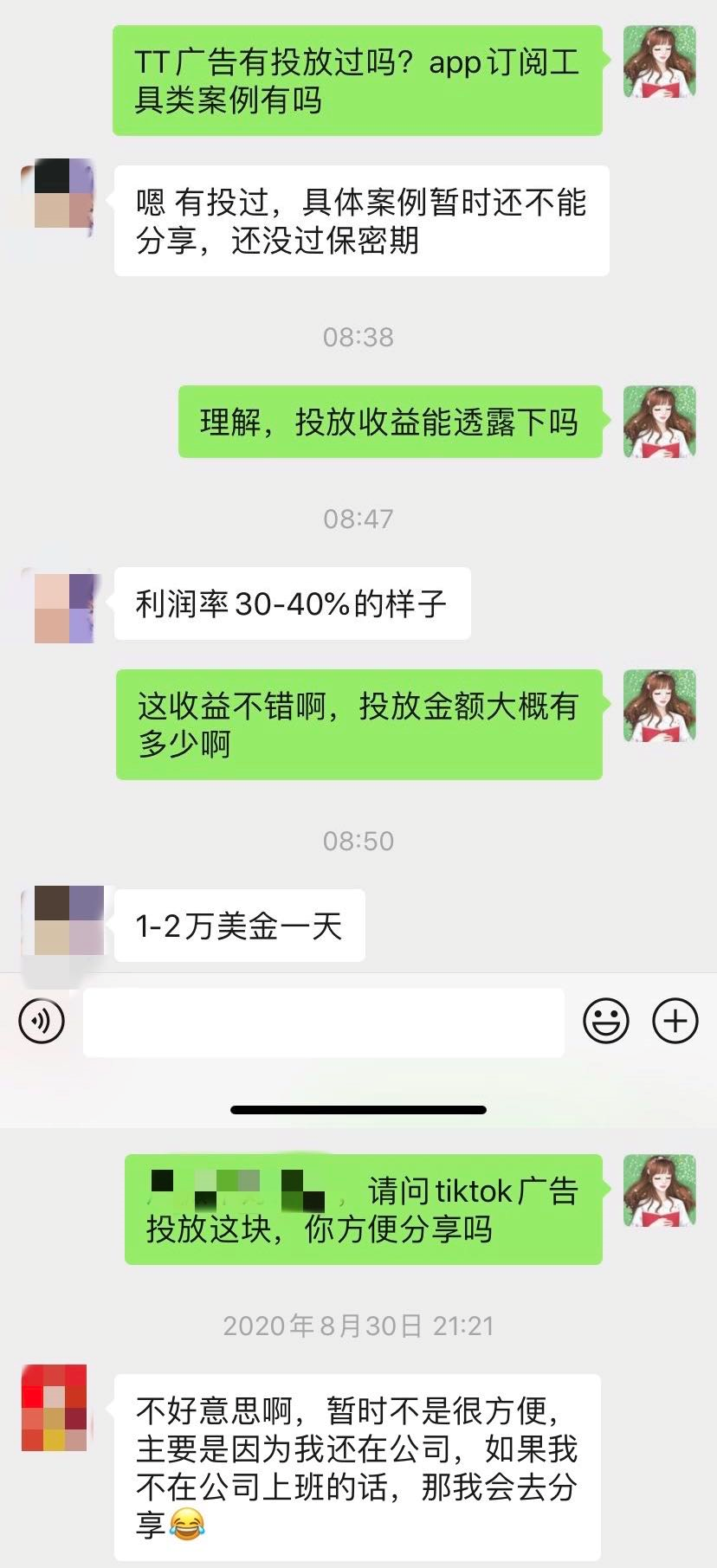Open the plus attachments menu
This screenshot has width=717, height=1568.
click(675, 1021)
